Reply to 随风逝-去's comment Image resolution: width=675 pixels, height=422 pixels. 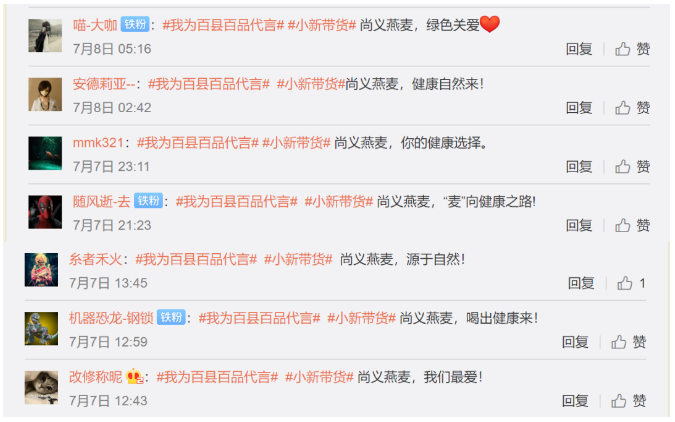[579, 225]
